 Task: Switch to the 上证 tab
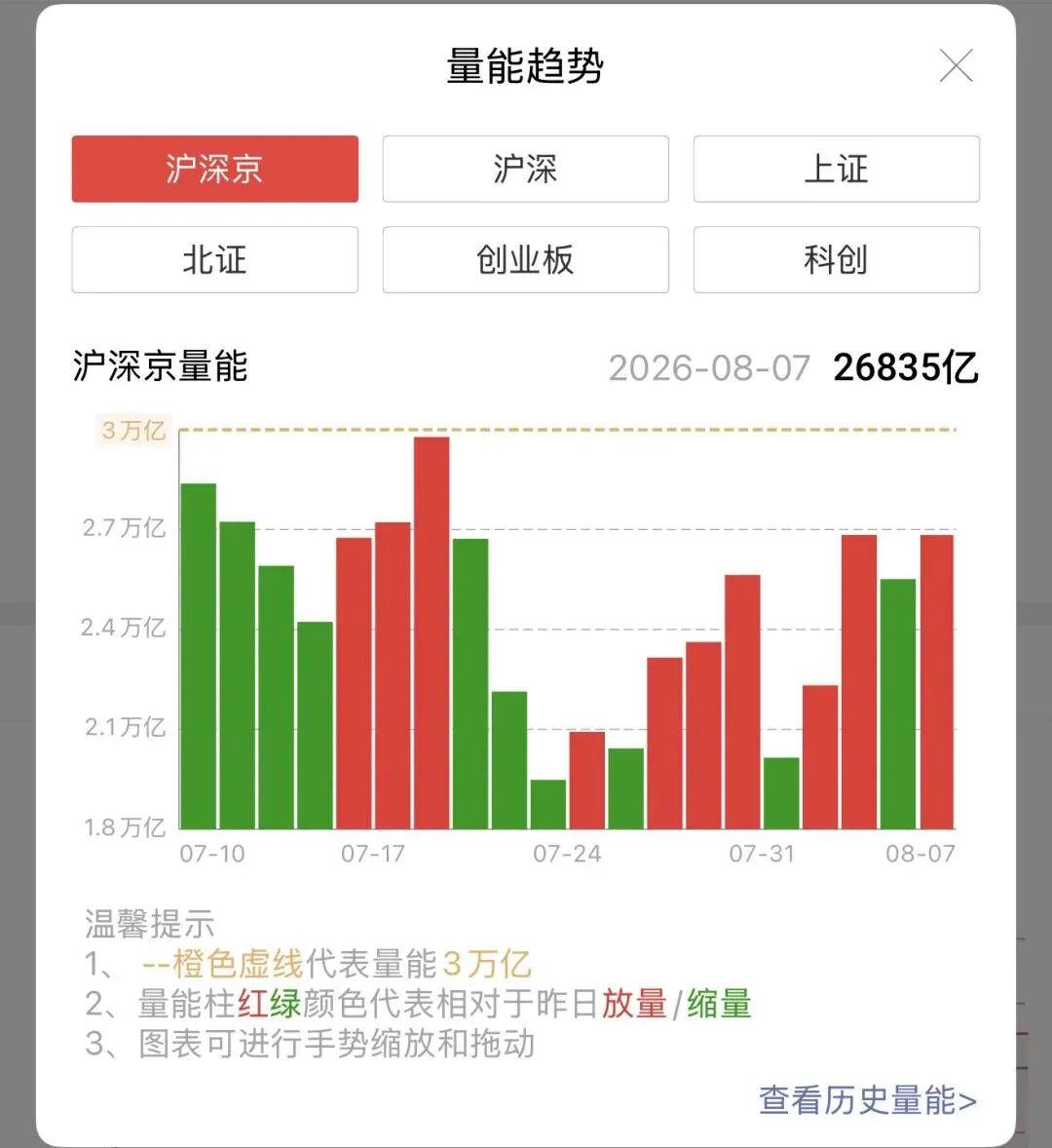[x=836, y=169]
